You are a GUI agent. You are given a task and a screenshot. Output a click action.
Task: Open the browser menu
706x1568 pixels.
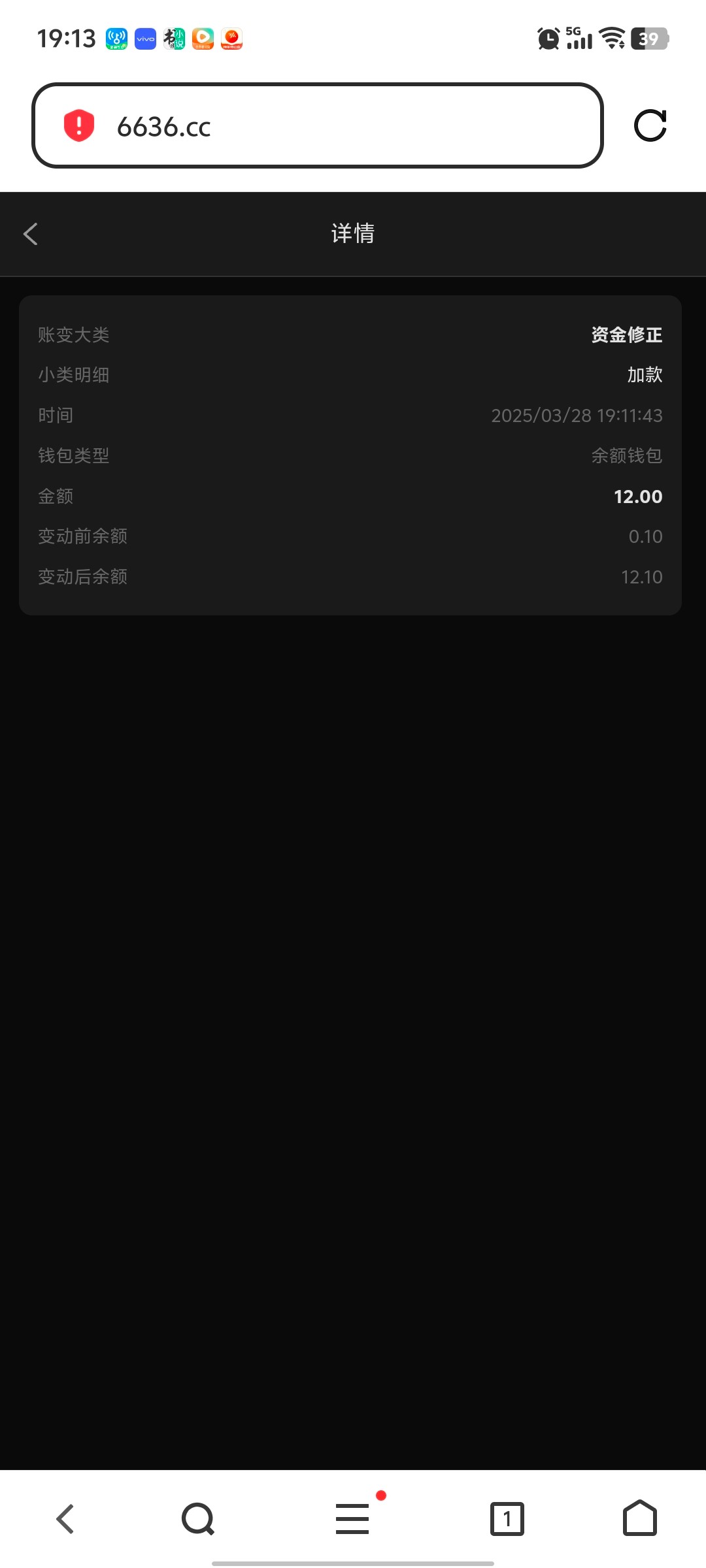[353, 1518]
